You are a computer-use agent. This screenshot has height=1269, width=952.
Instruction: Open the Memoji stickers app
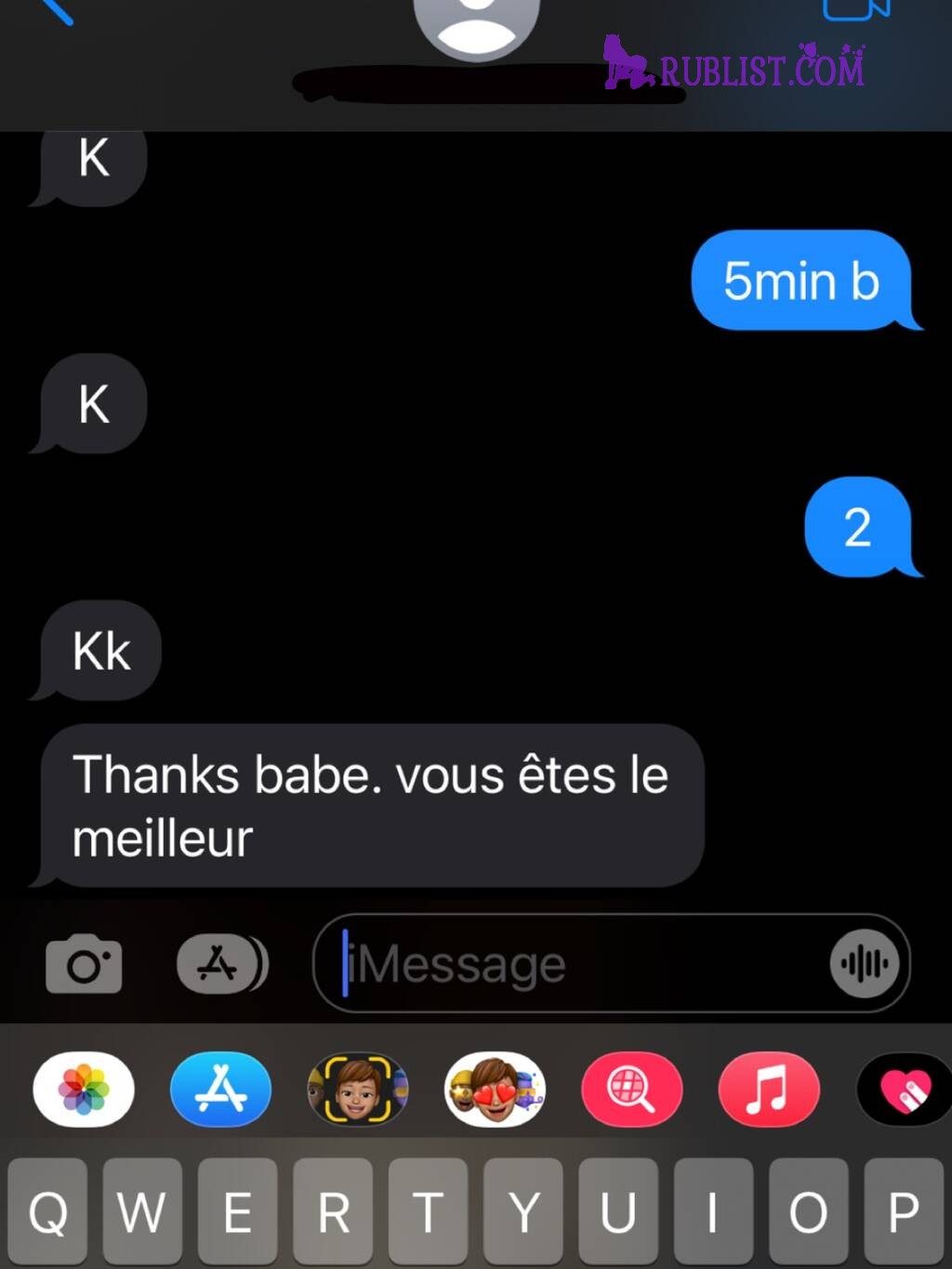(x=495, y=1089)
